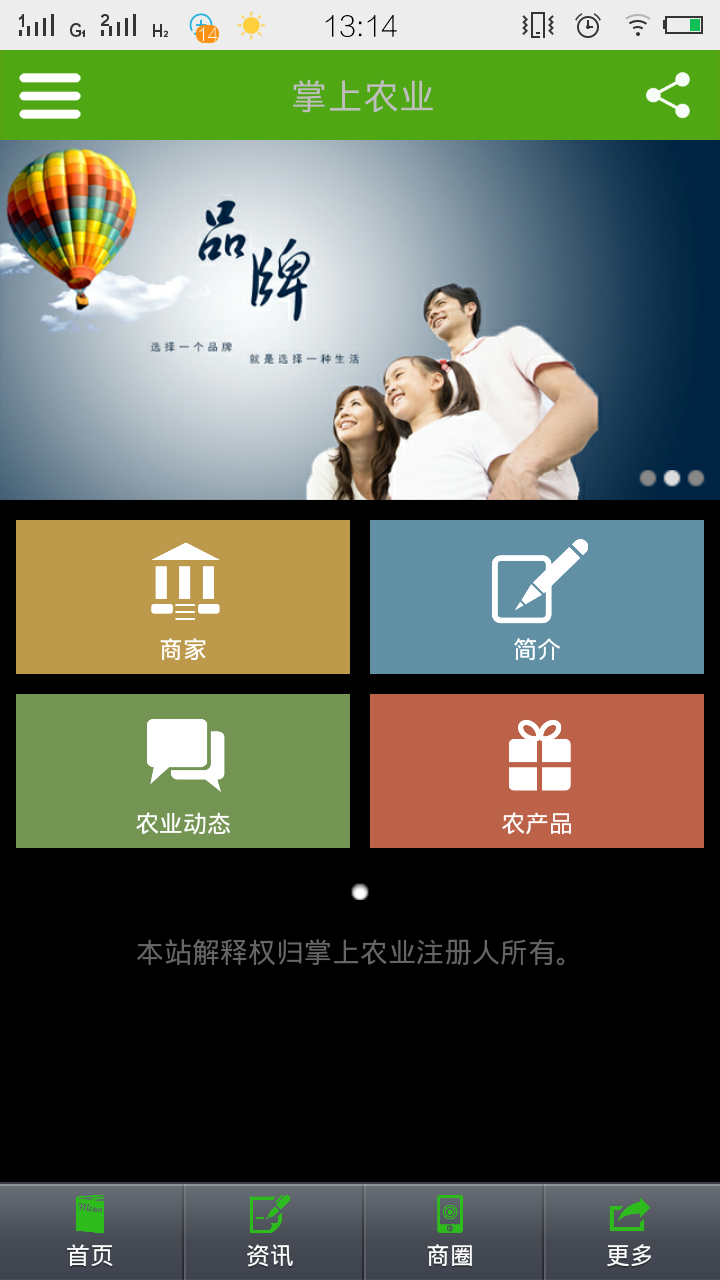Open the 农业动态 tile

pyautogui.click(x=183, y=771)
